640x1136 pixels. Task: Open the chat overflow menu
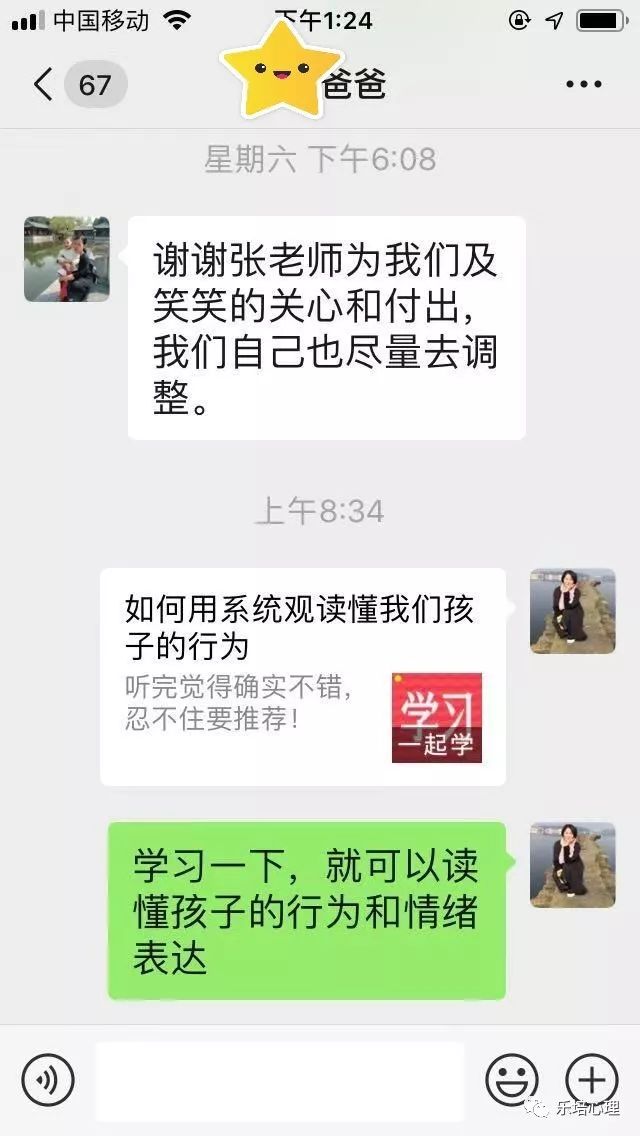pos(583,85)
